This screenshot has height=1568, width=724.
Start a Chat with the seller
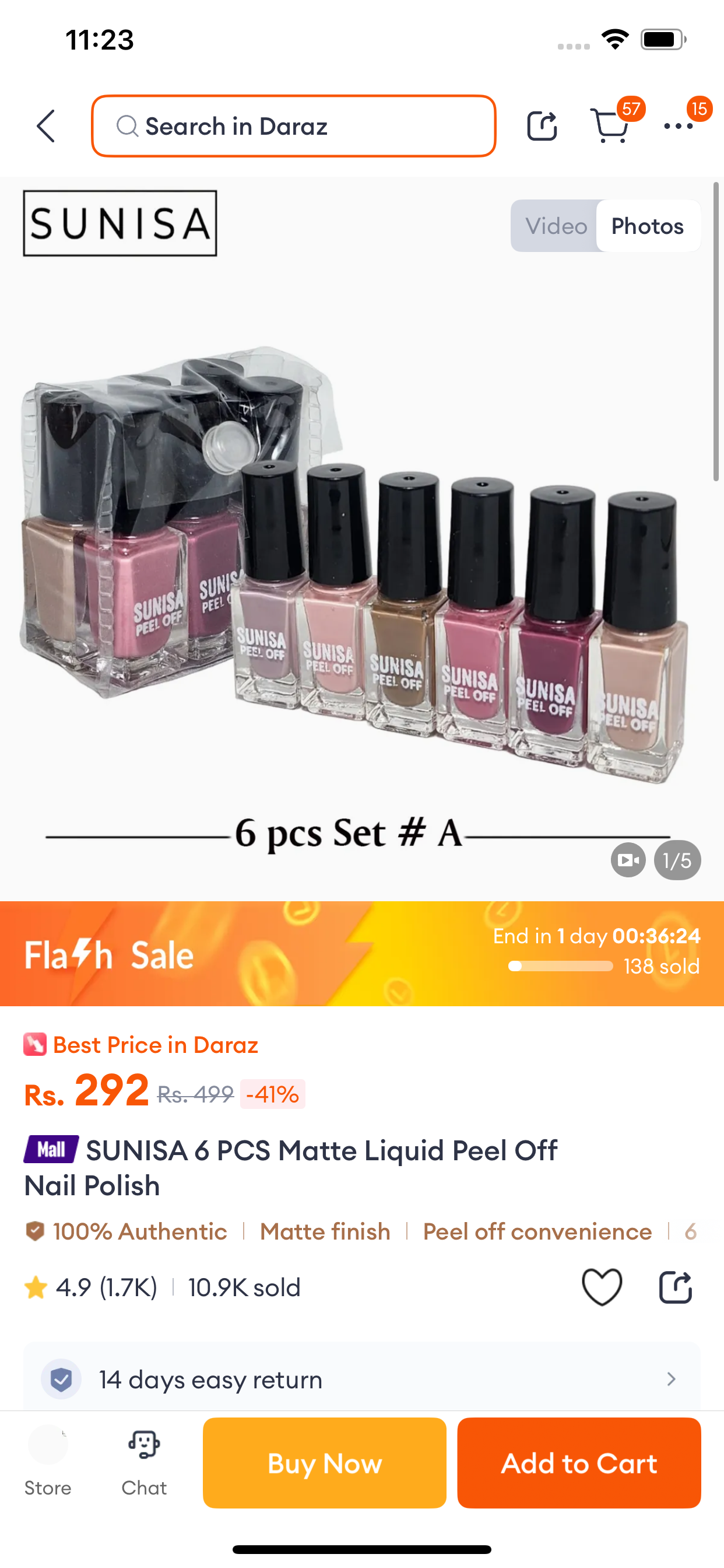(x=144, y=1461)
